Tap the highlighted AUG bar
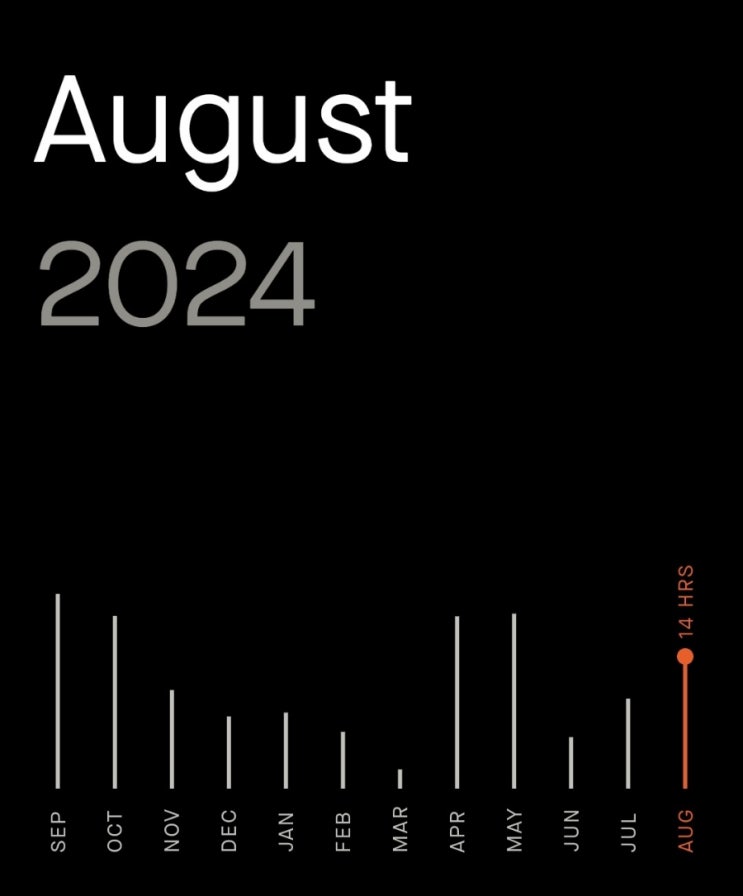The image size is (743, 896). 685,722
